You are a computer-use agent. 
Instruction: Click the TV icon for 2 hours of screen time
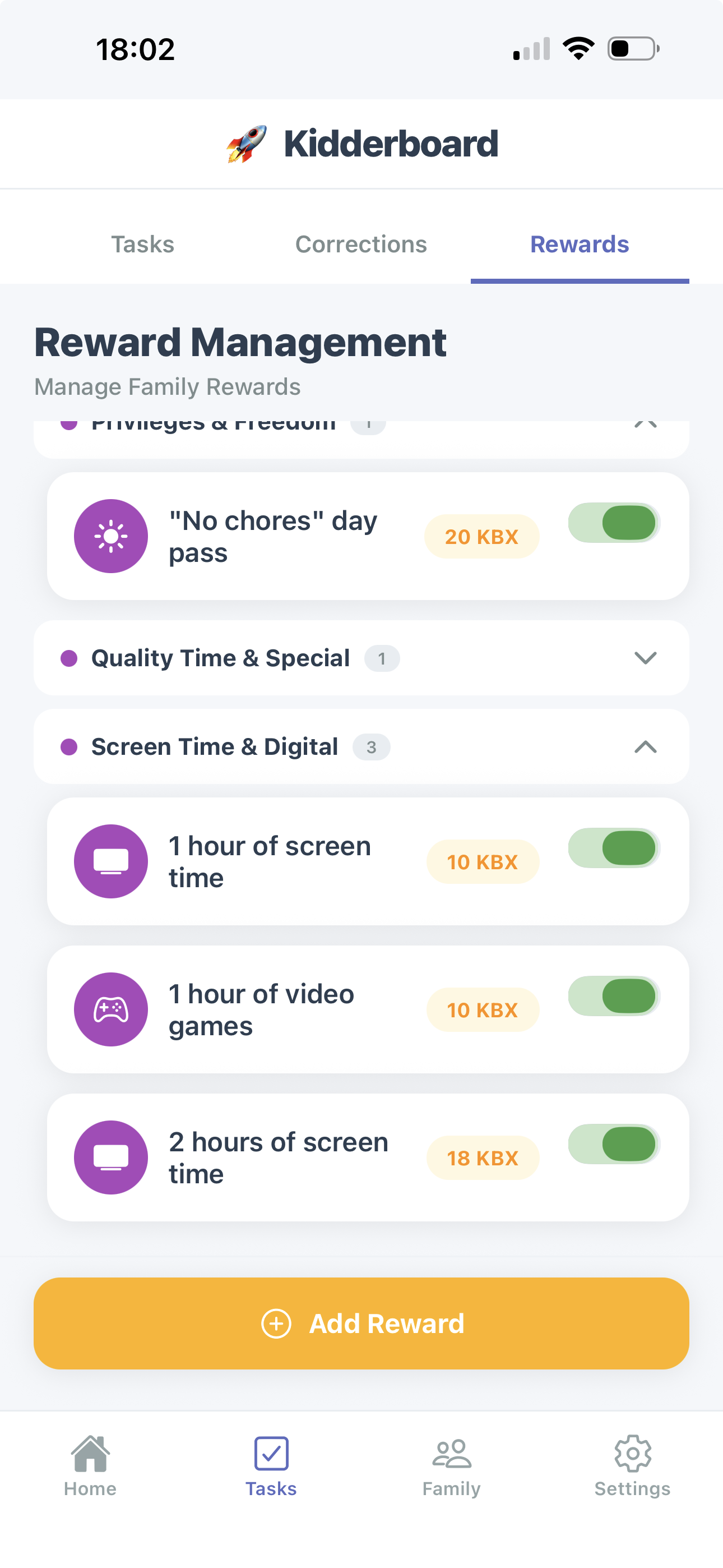click(x=111, y=1157)
